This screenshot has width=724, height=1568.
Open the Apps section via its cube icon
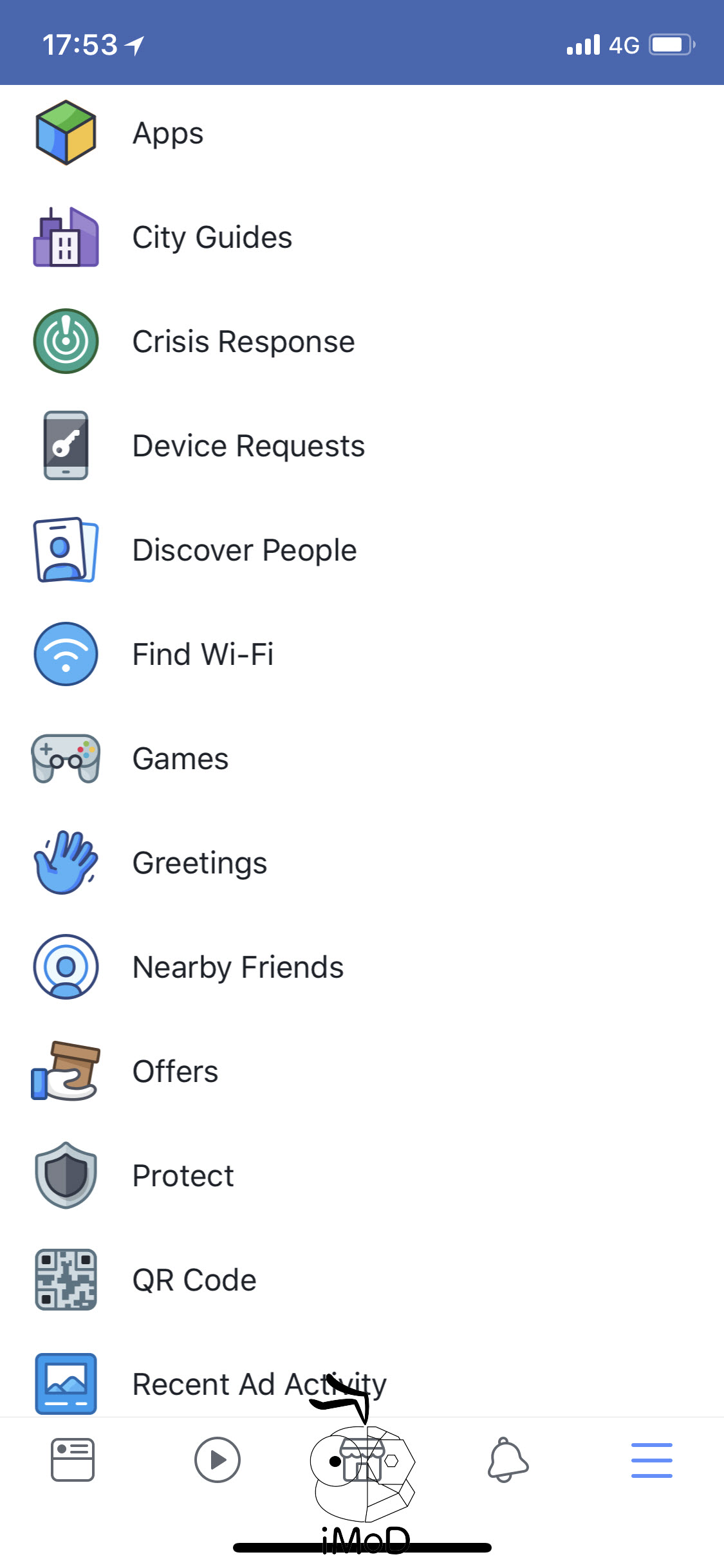coord(64,133)
